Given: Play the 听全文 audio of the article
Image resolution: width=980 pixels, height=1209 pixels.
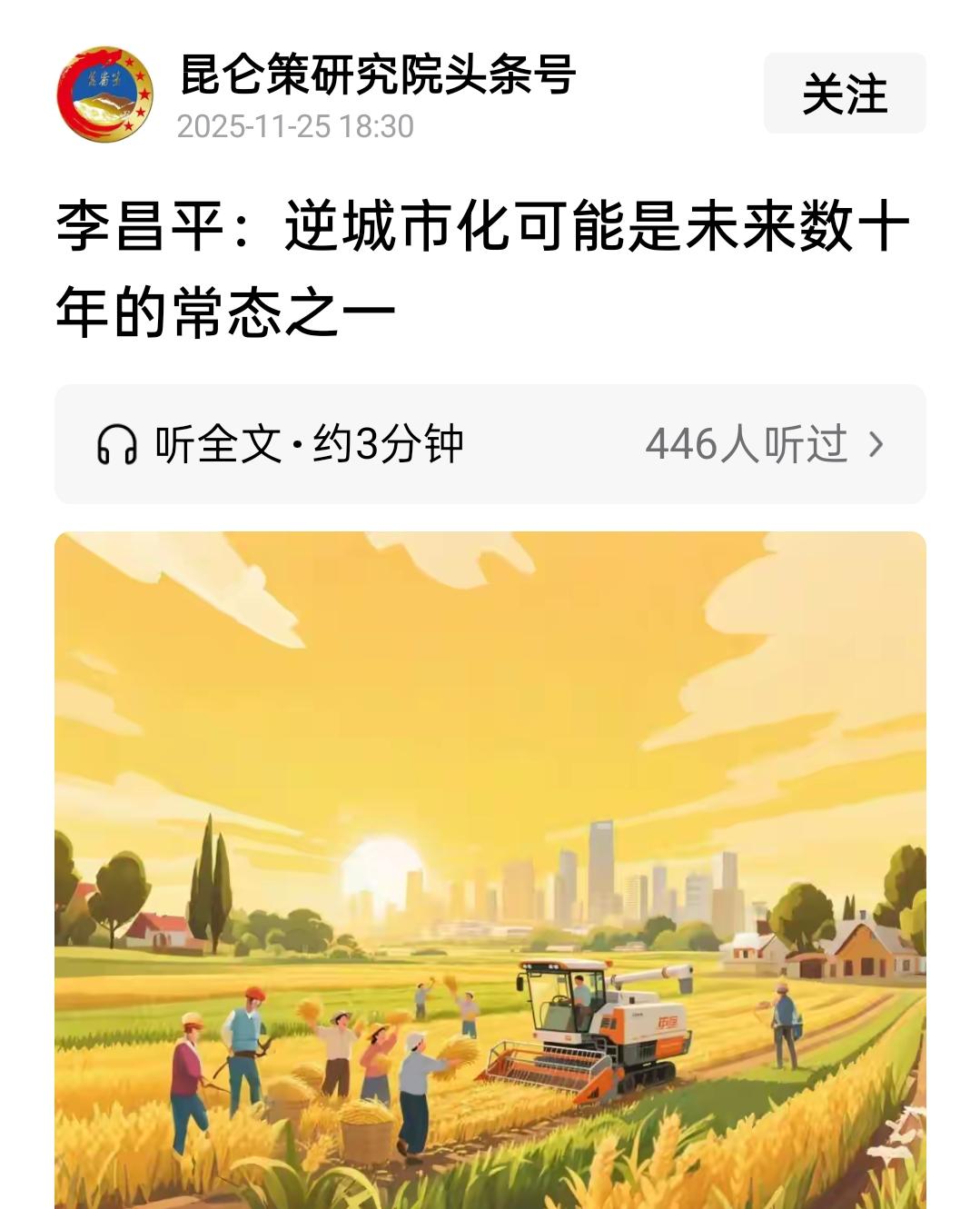Looking at the screenshot, I should pyautogui.click(x=280, y=444).
